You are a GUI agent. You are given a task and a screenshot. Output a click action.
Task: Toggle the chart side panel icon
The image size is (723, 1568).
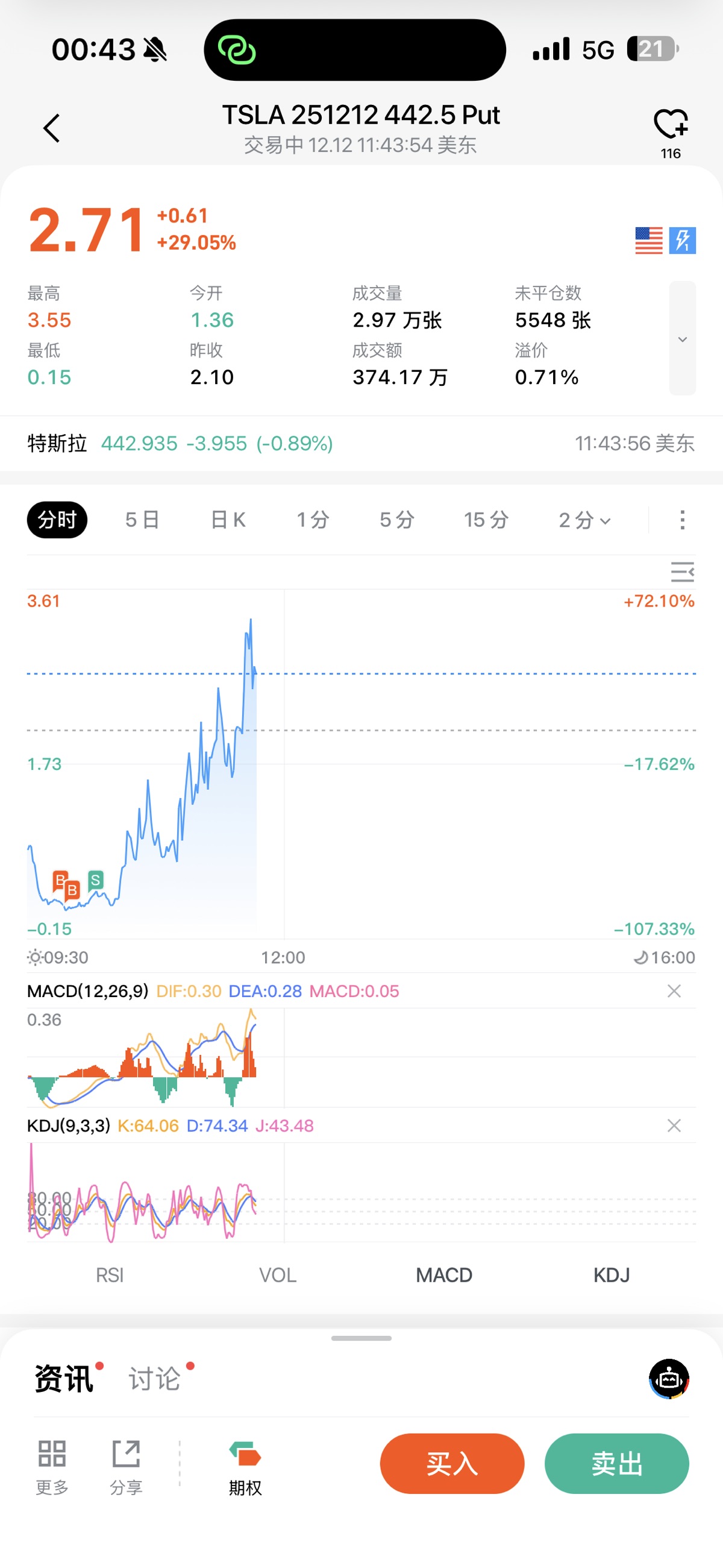tap(682, 572)
